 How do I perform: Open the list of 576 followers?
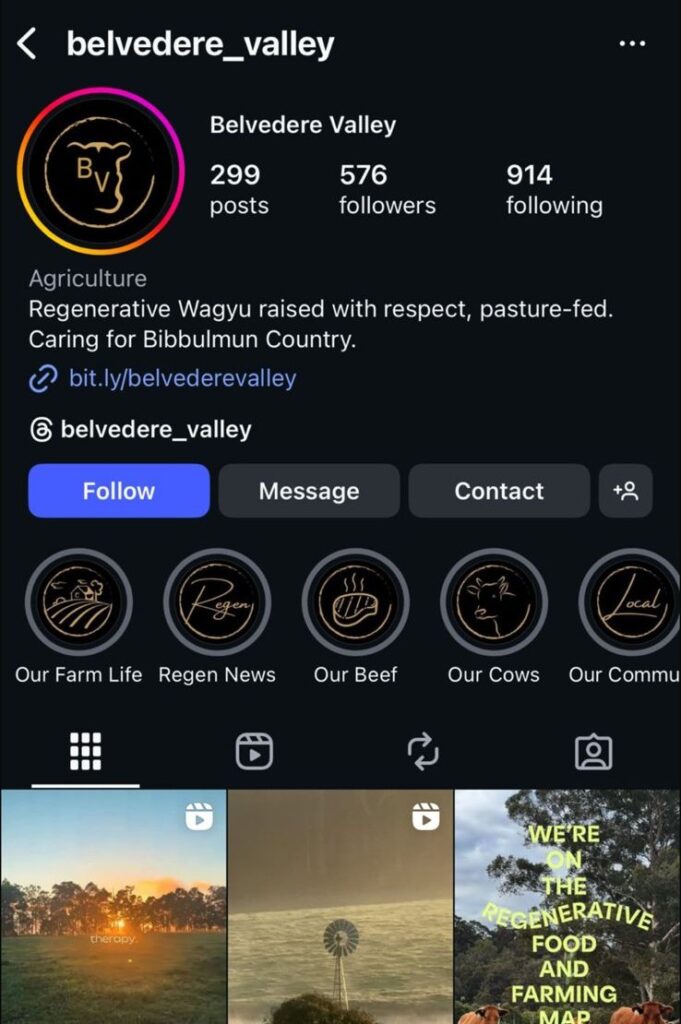[386, 189]
